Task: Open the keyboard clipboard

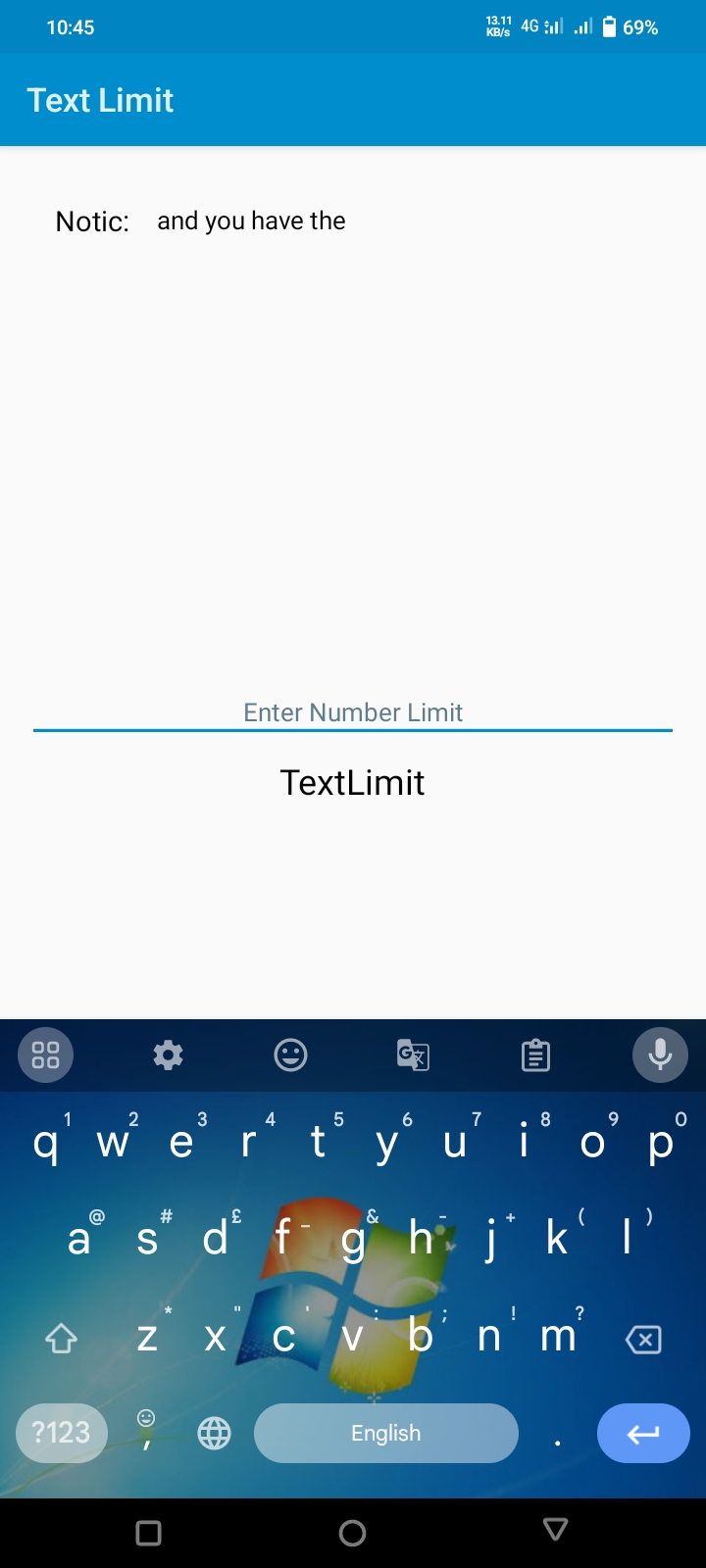Action: [x=535, y=1055]
